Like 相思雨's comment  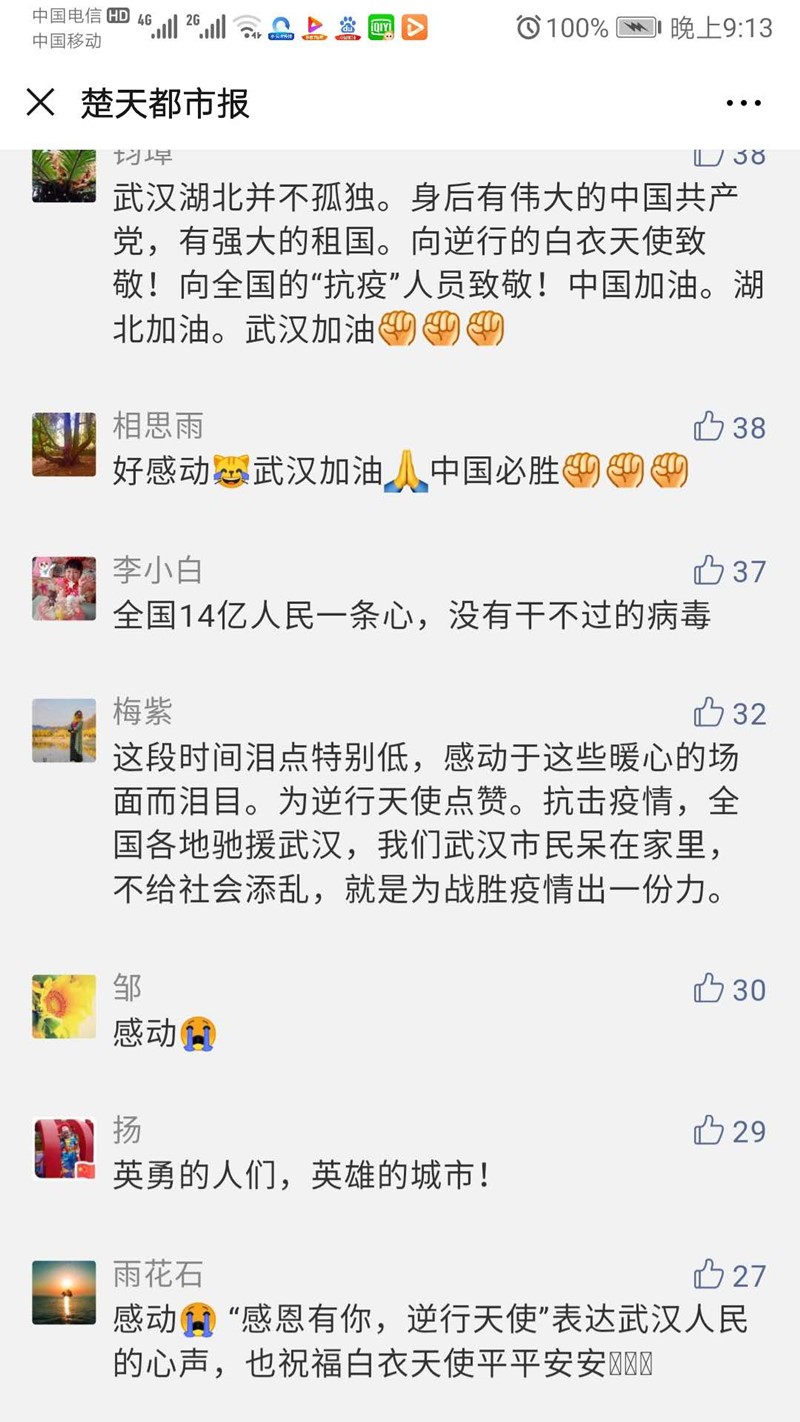point(709,427)
